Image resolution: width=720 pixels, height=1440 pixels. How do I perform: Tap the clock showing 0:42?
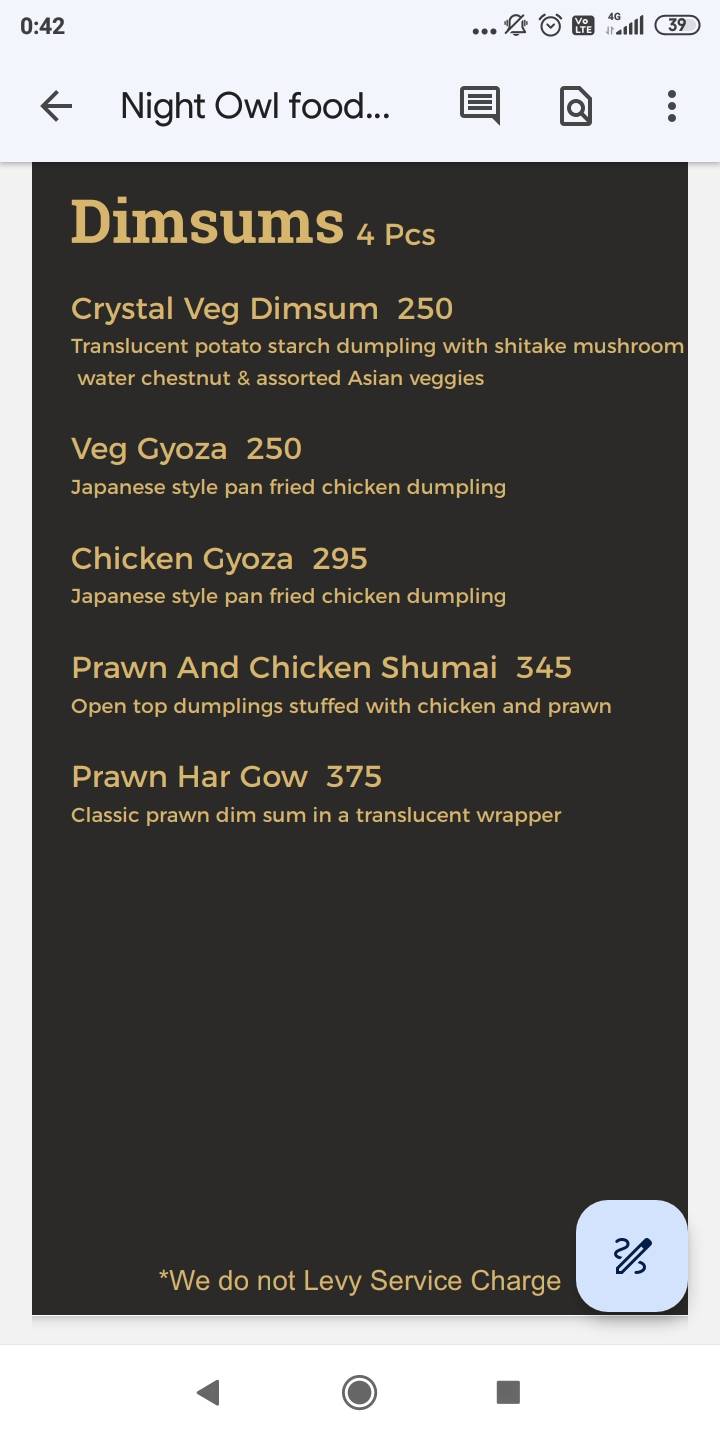coord(42,25)
